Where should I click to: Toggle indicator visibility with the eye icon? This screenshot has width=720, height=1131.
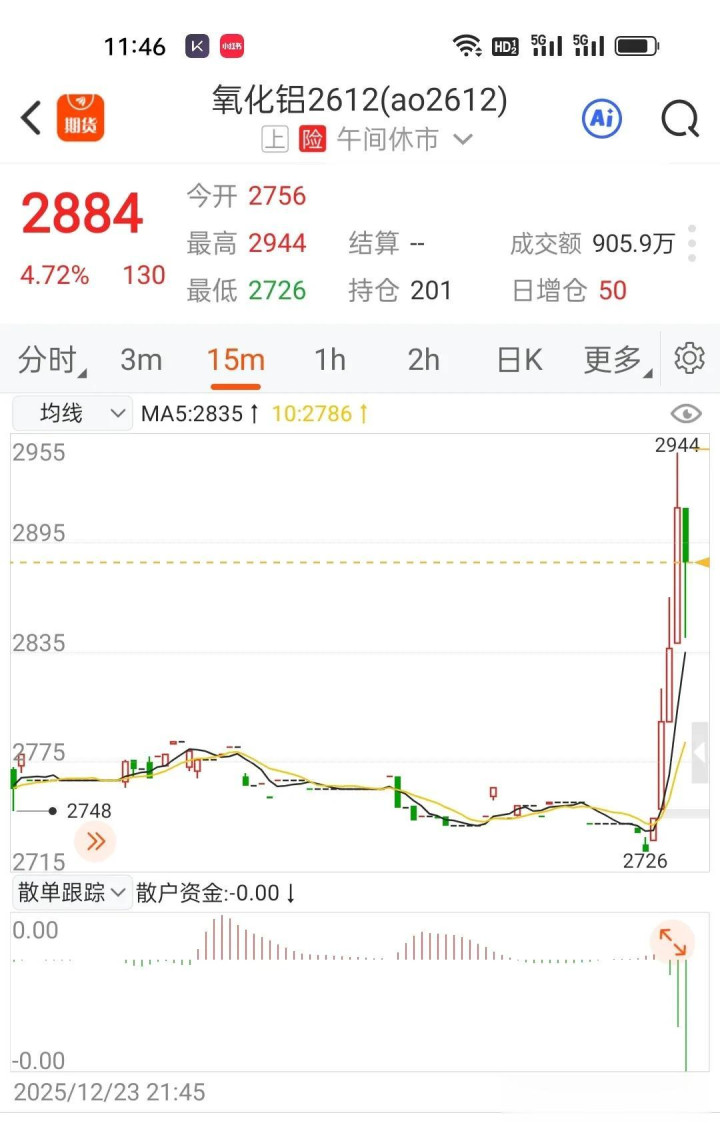[686, 413]
